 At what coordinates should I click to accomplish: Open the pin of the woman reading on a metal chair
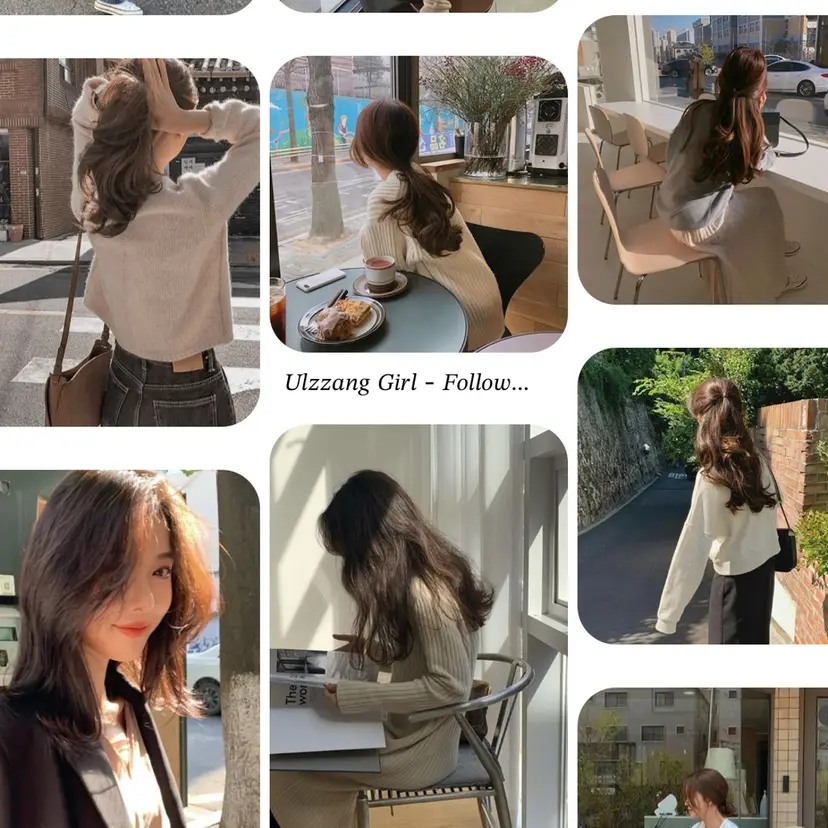click(x=418, y=626)
